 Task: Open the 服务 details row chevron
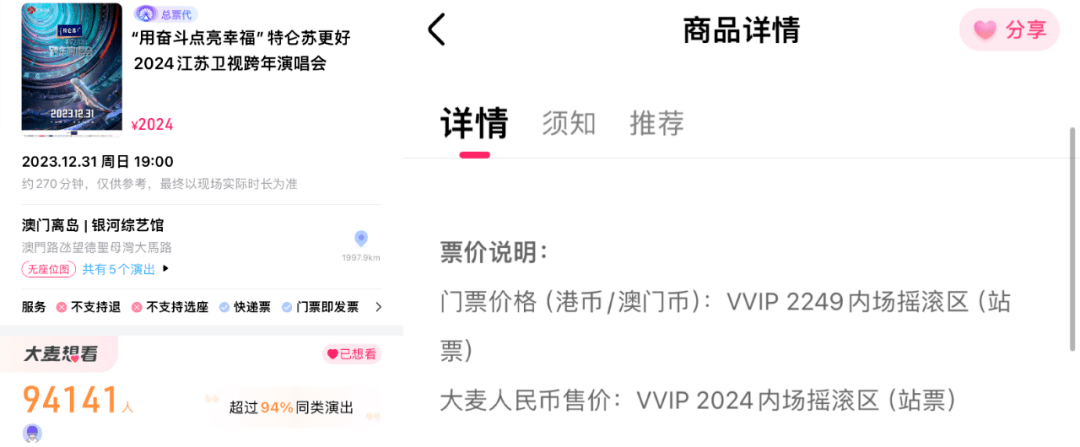click(378, 307)
